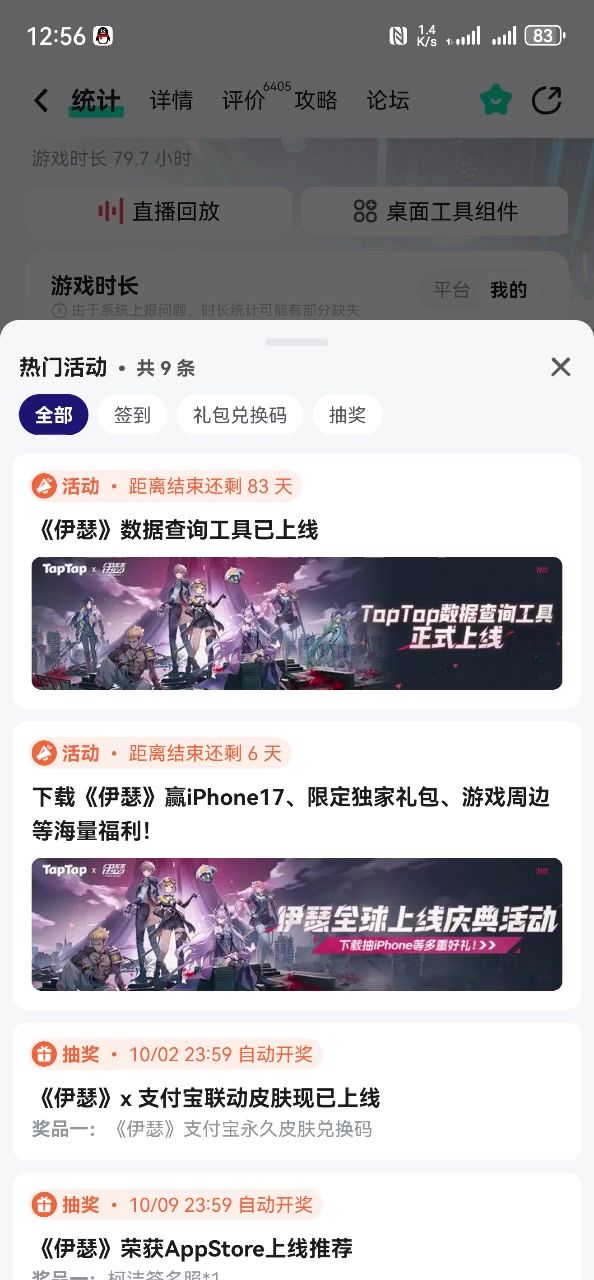Switch to the 详情 tab
The image size is (594, 1280).
[x=171, y=100]
